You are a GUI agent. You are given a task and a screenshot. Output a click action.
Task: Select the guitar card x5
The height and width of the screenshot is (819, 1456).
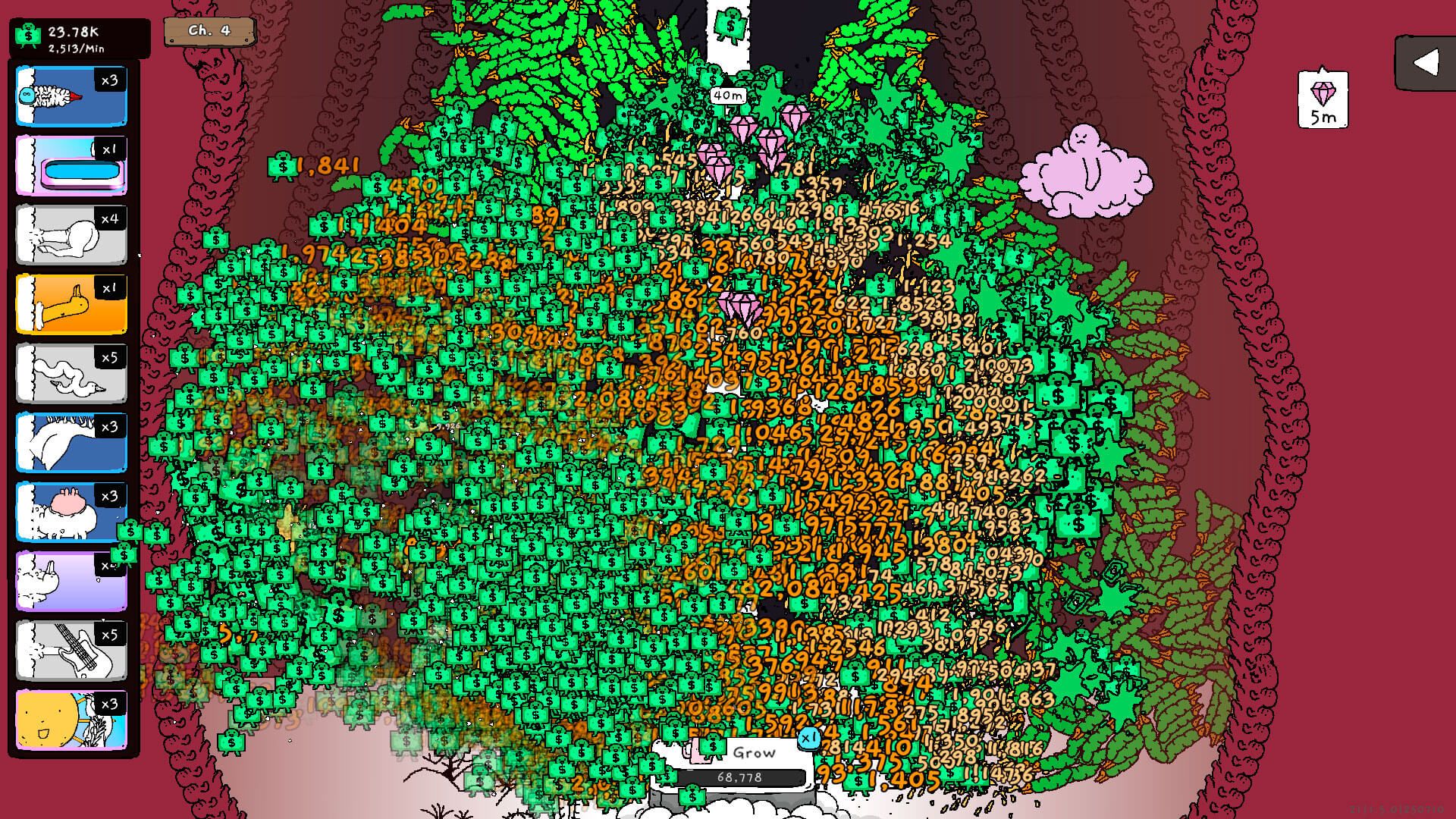point(71,651)
